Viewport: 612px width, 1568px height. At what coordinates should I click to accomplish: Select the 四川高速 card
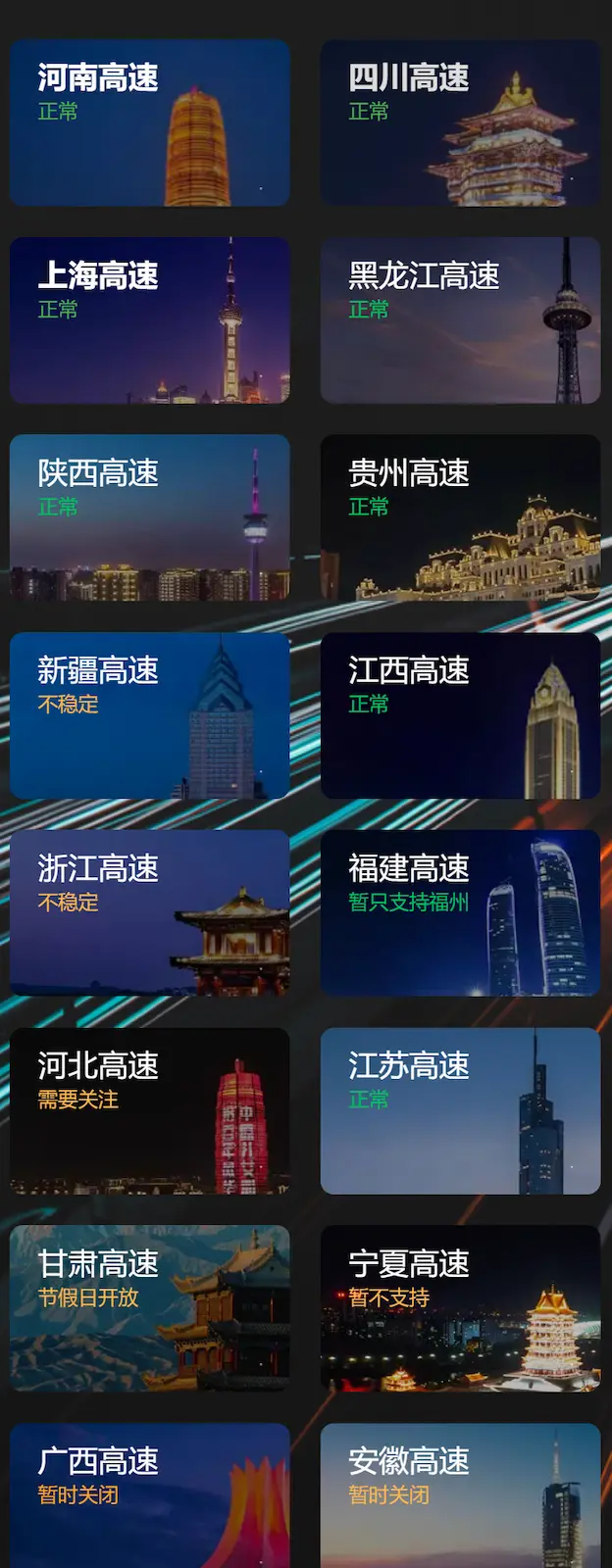460,122
